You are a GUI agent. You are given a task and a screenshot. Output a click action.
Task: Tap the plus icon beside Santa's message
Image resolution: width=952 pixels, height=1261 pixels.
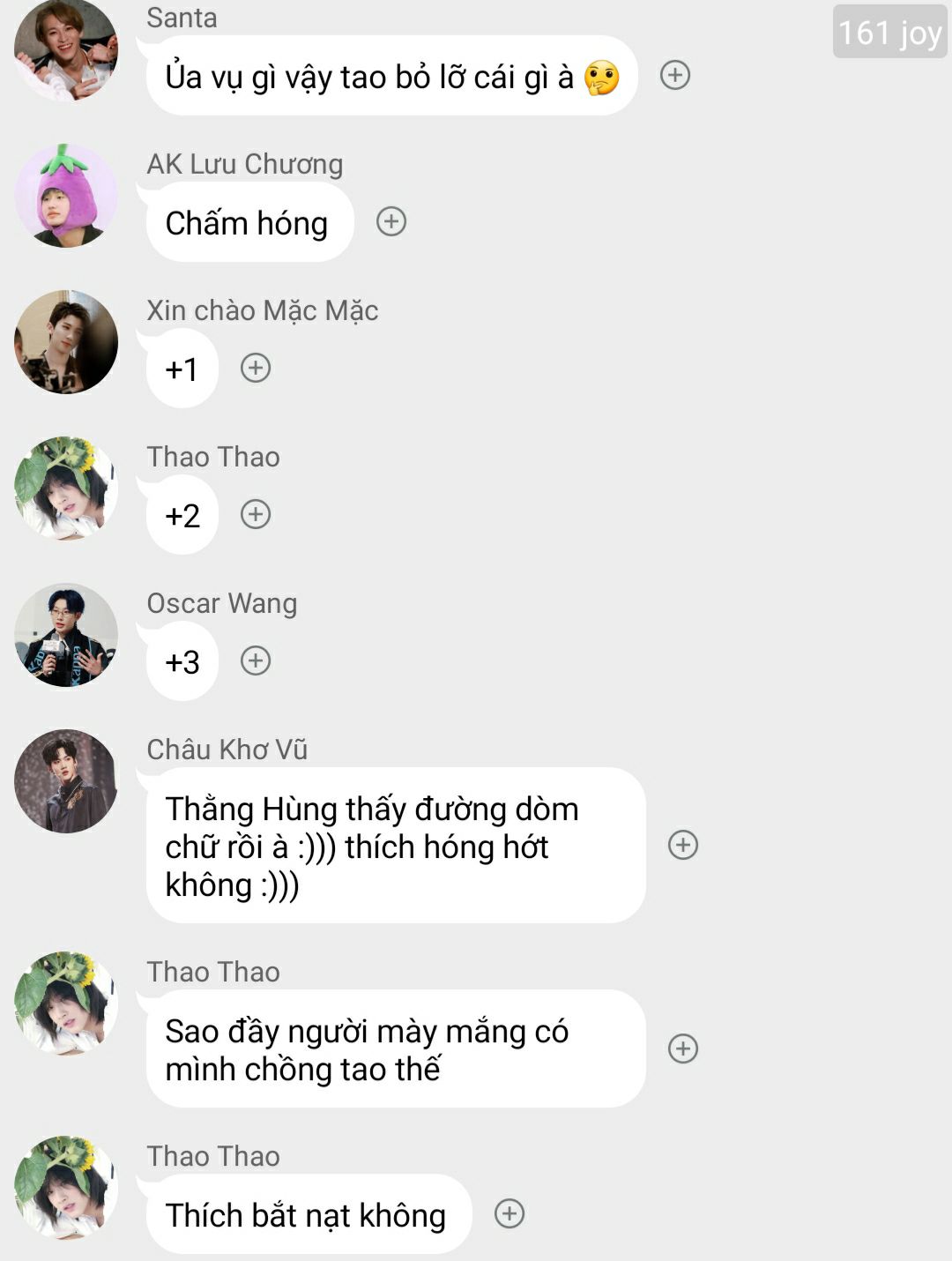675,75
